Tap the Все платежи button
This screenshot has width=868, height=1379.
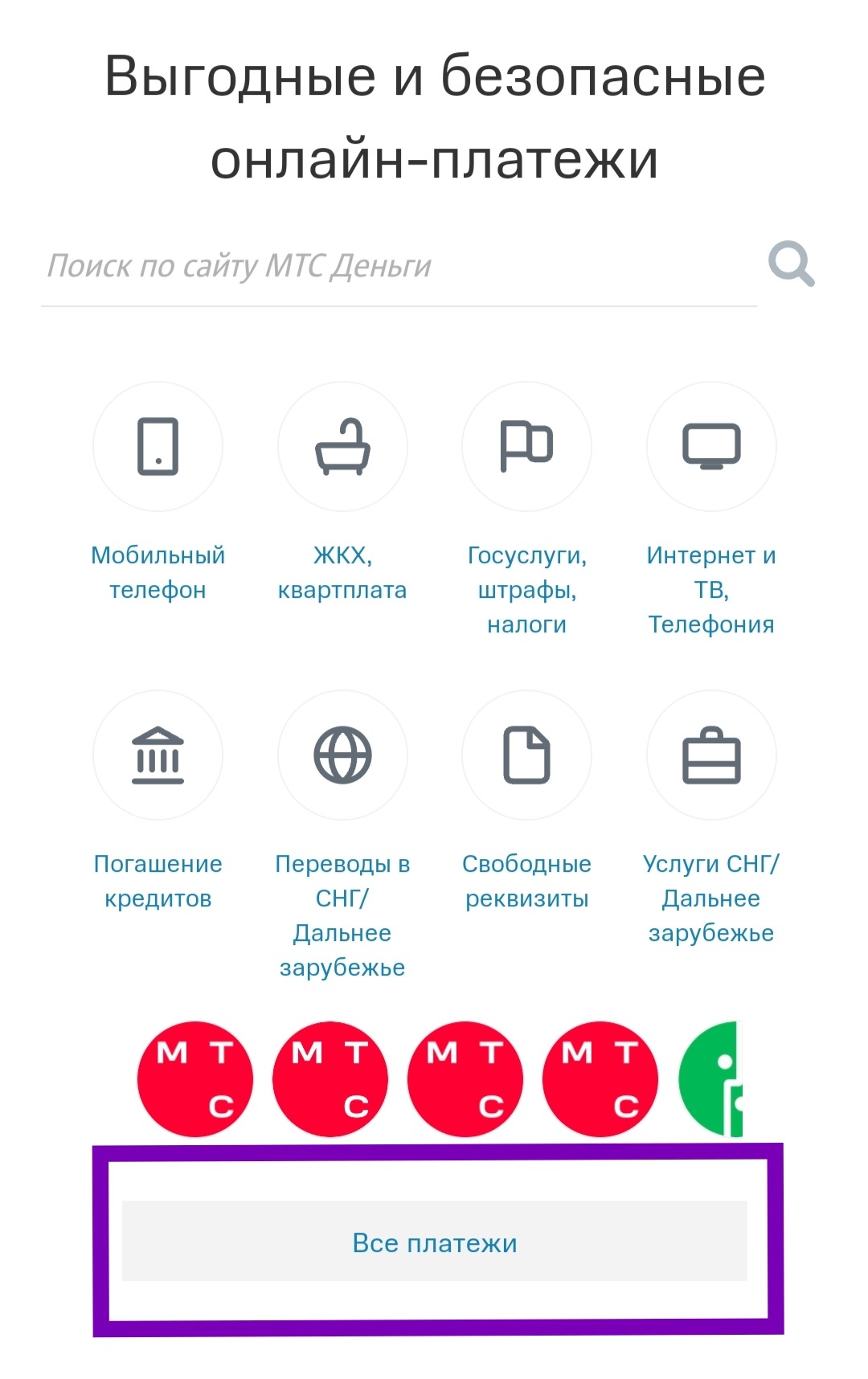pos(434,1242)
